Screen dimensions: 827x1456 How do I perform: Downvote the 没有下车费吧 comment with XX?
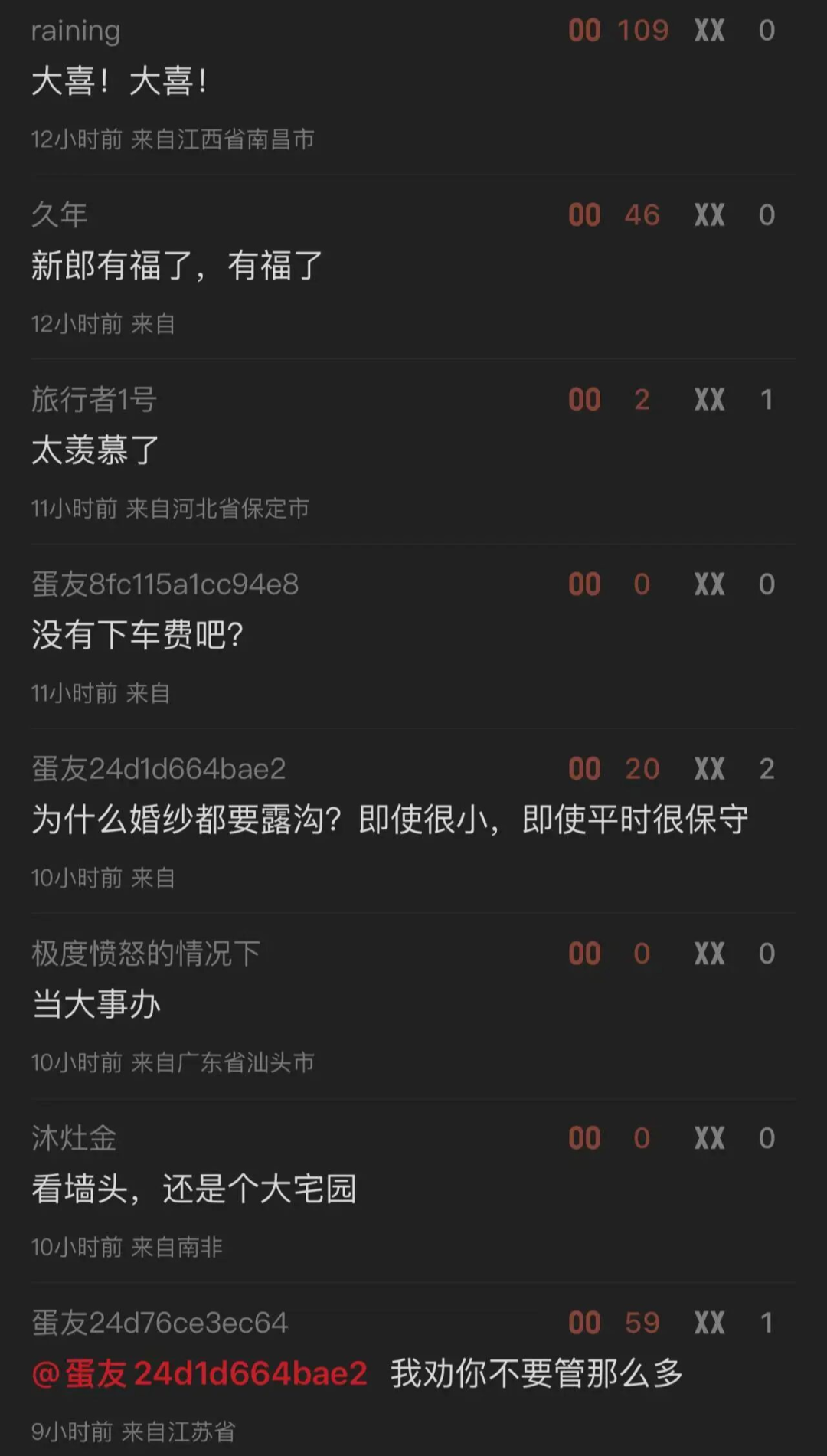[x=709, y=584]
